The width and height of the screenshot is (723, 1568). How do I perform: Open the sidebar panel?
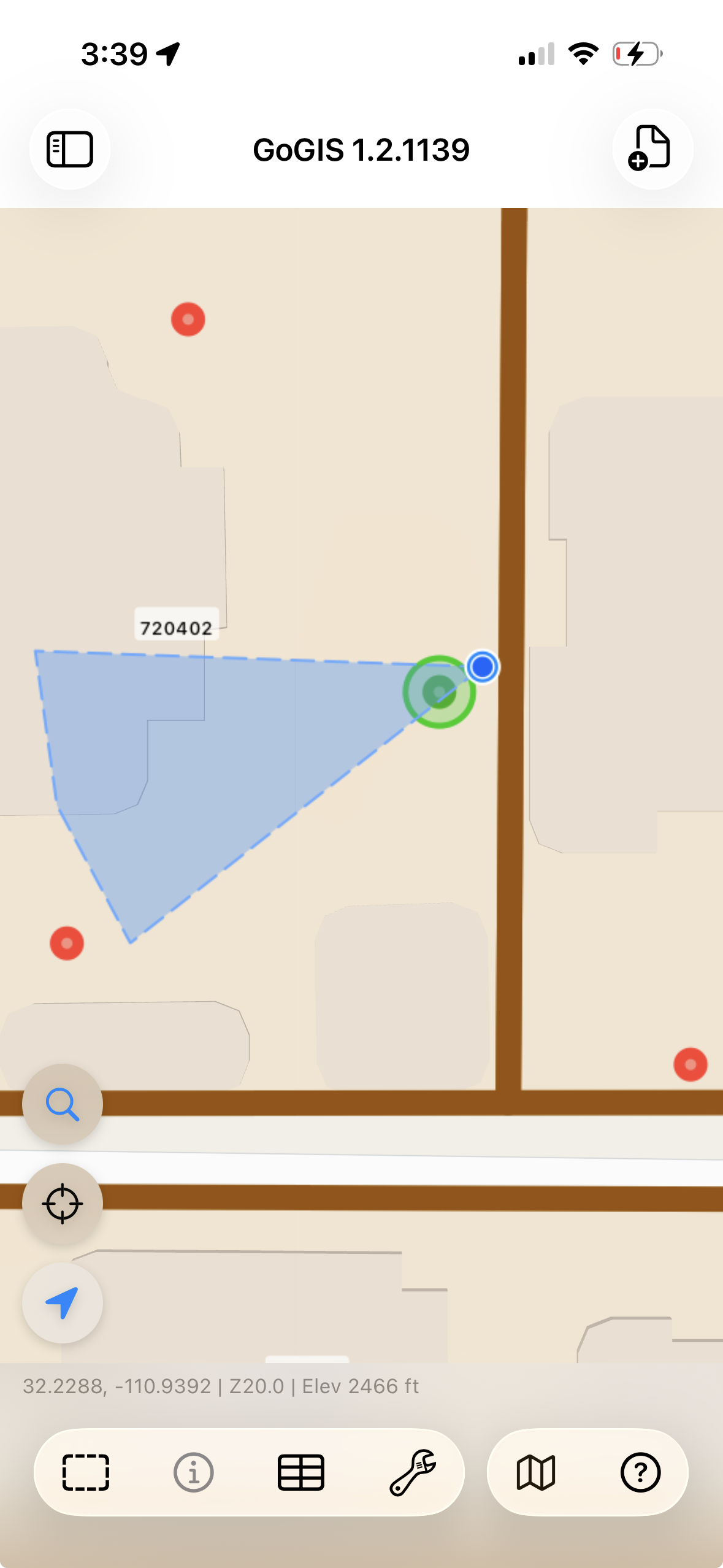click(69, 149)
